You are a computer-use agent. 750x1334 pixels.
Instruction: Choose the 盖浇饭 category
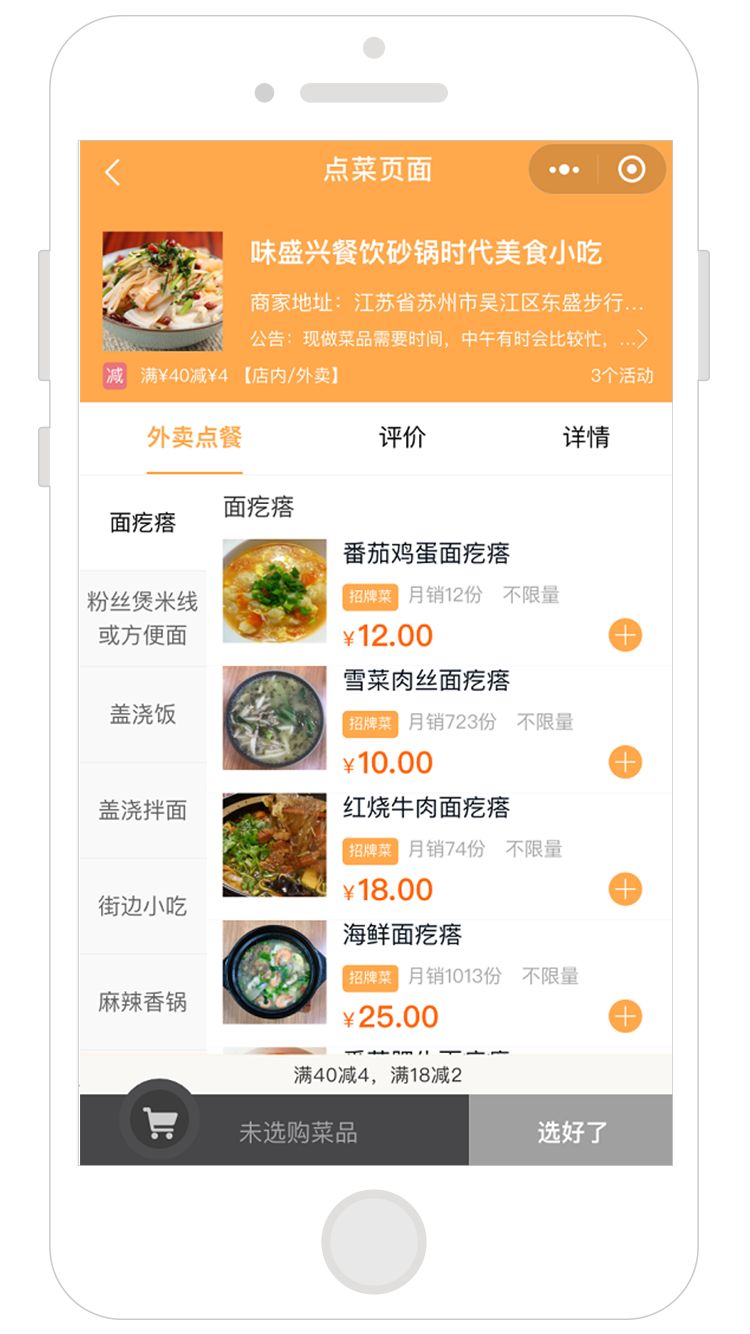pyautogui.click(x=143, y=714)
